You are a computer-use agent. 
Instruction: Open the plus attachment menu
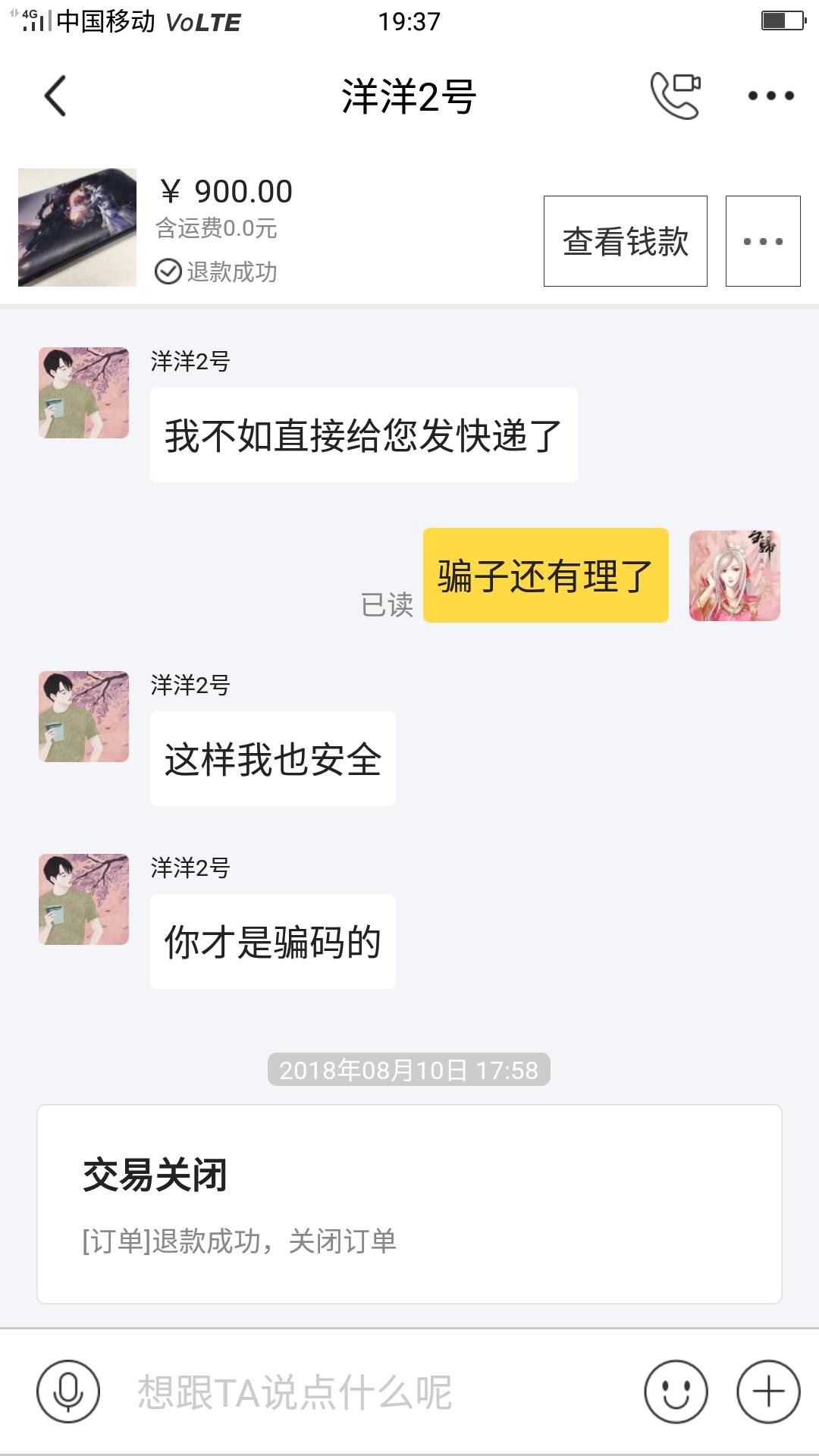(768, 1392)
